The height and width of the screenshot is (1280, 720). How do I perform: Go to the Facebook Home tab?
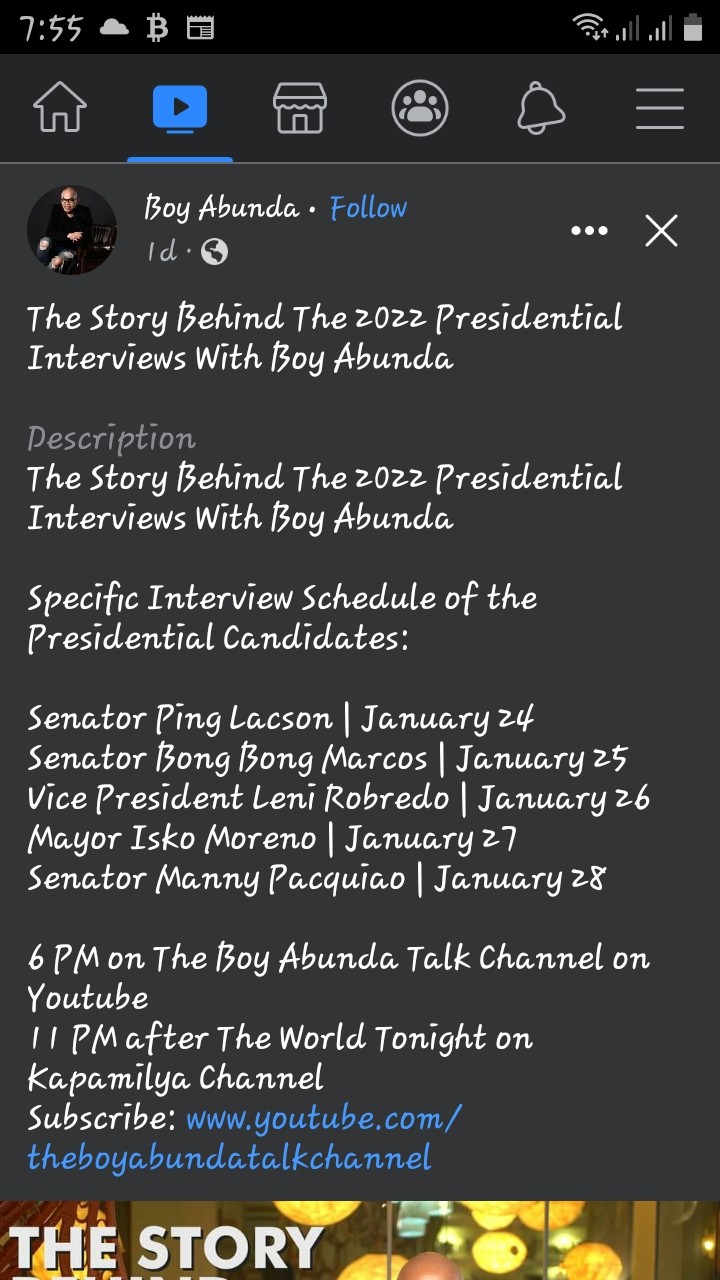(60, 108)
